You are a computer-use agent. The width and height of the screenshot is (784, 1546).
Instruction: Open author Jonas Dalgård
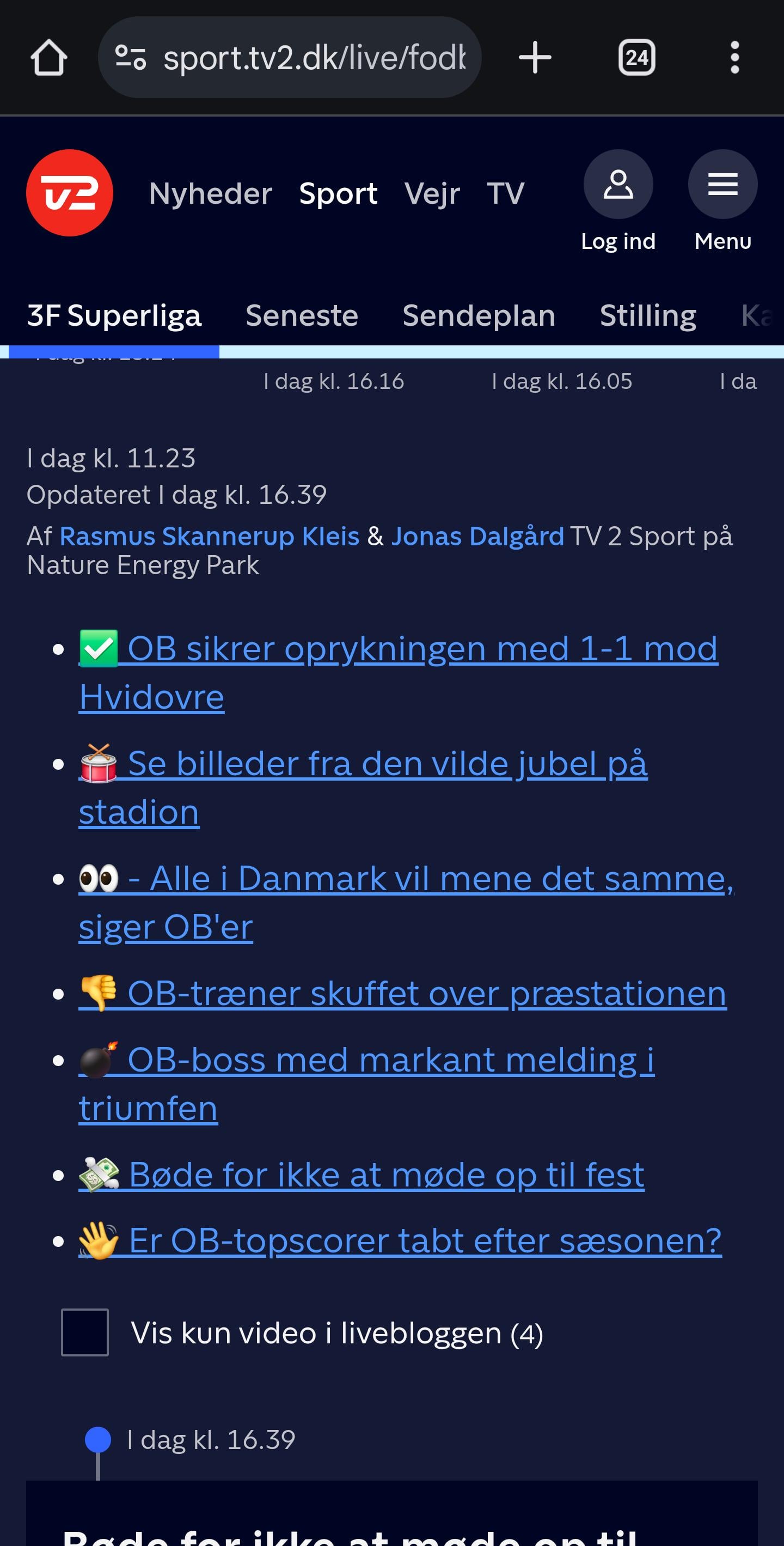[477, 536]
